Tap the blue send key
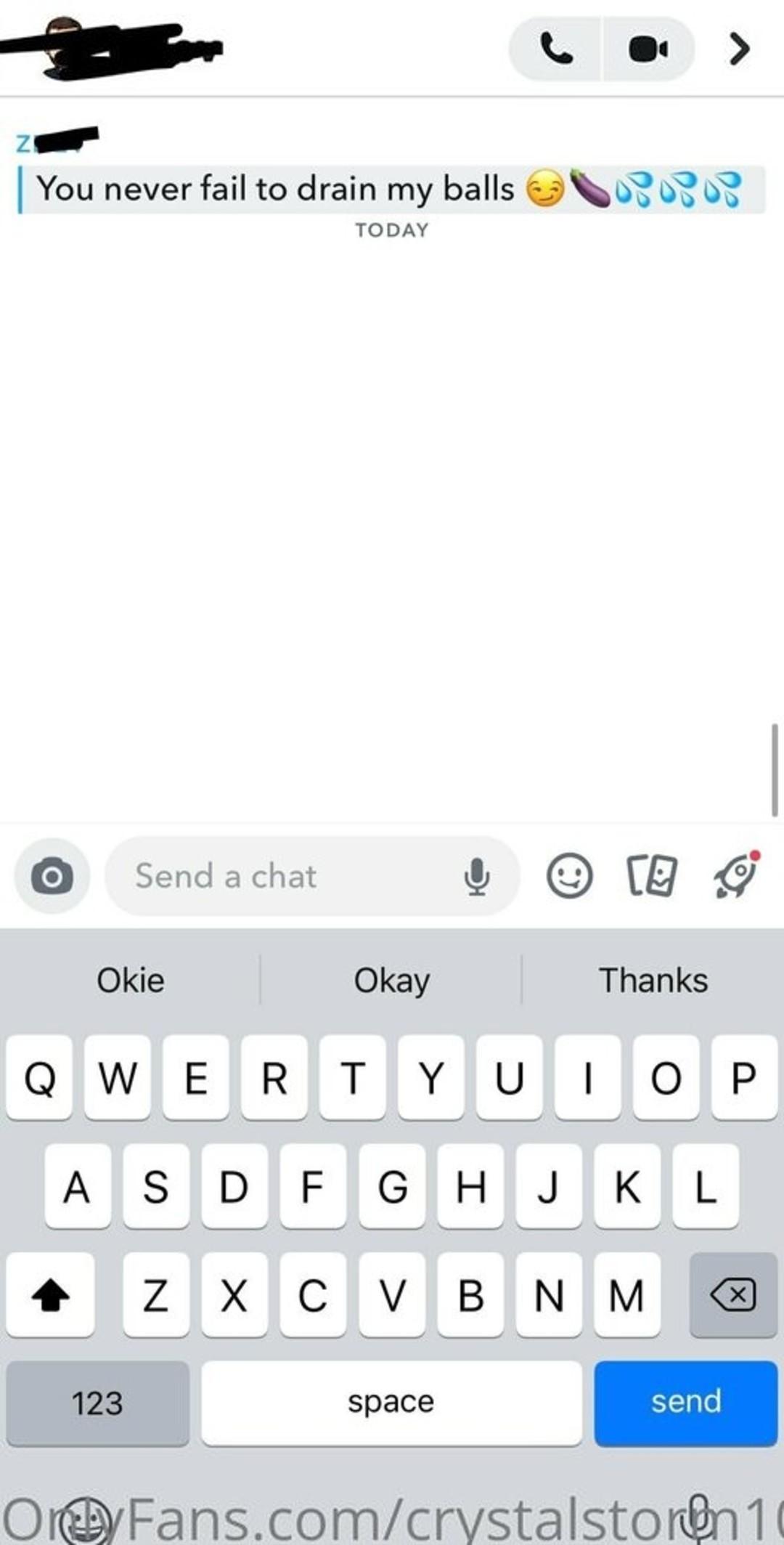The image size is (784, 1545). point(685,1402)
